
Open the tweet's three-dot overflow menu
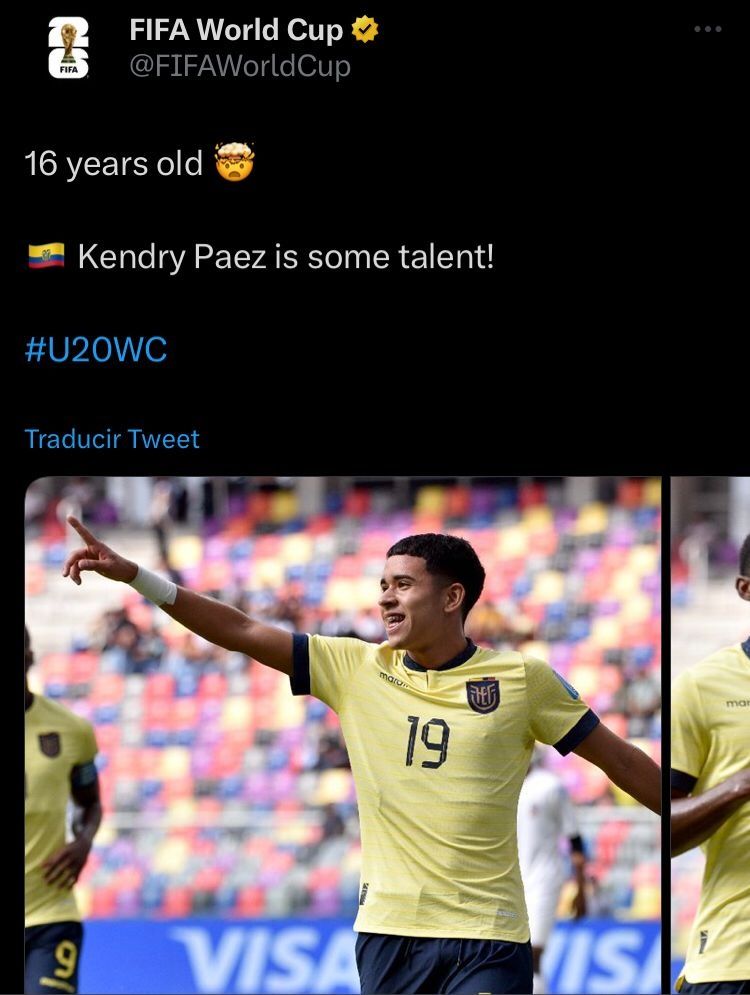[x=707, y=30]
